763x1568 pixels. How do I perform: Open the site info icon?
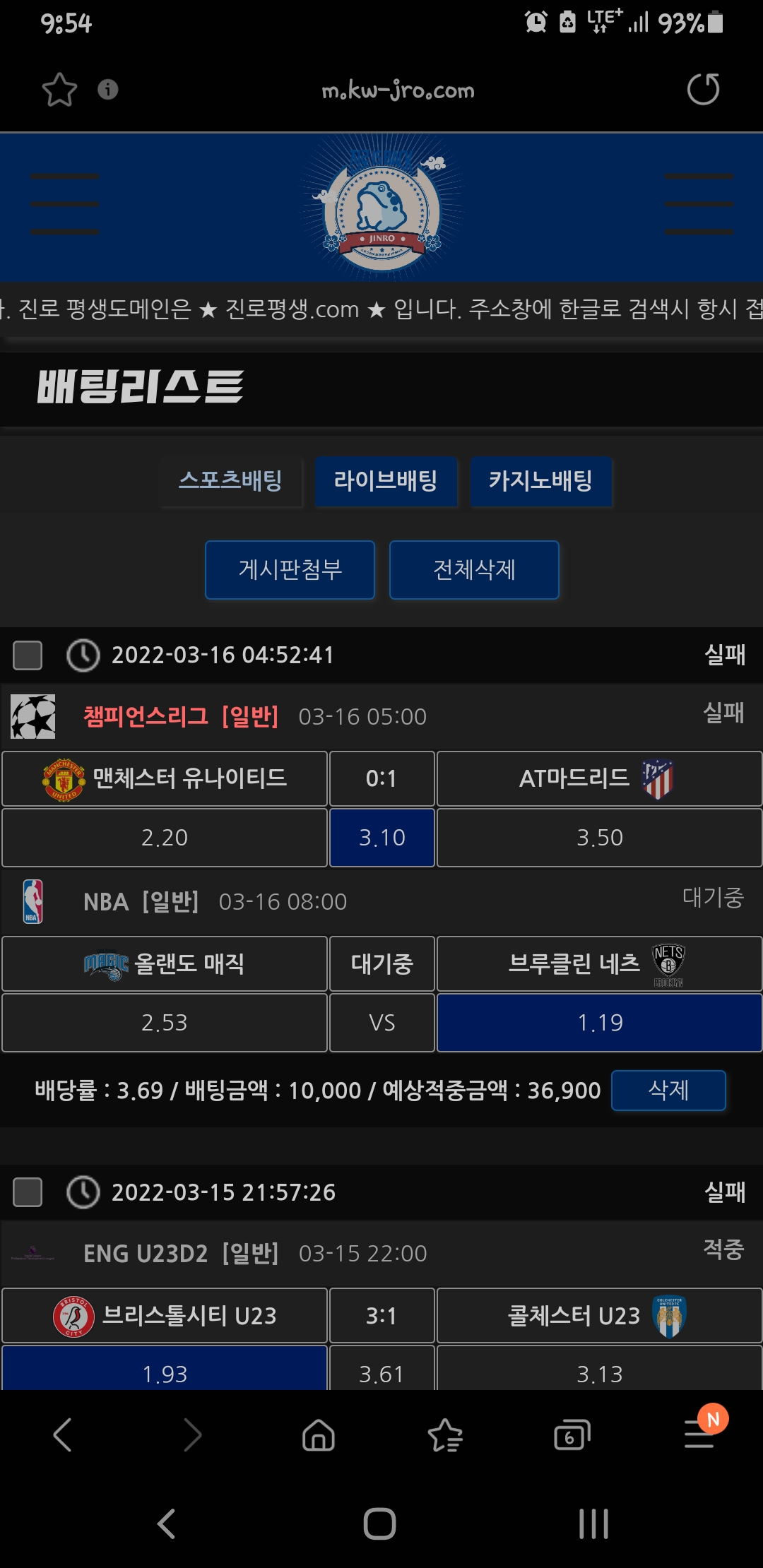[107, 90]
